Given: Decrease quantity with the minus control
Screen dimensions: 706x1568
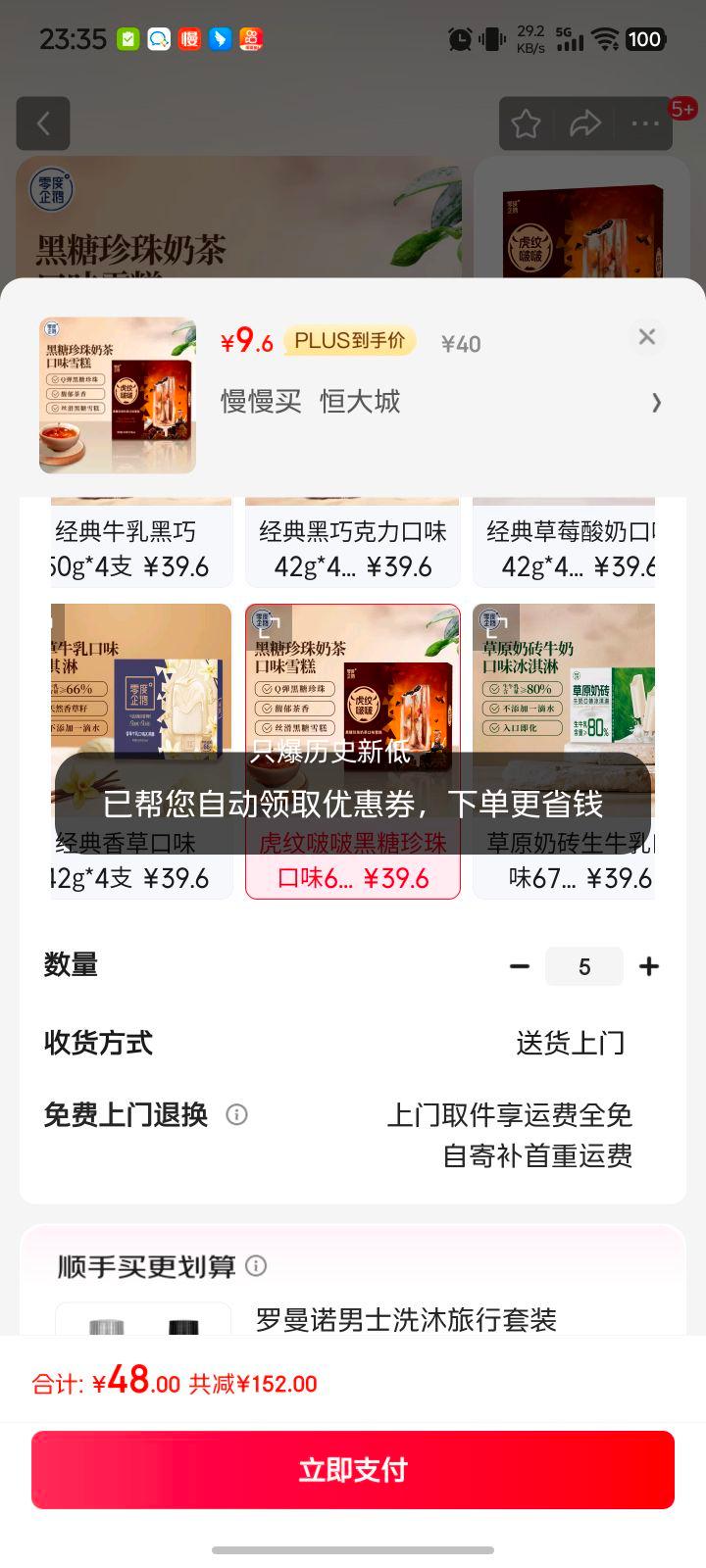Looking at the screenshot, I should tap(520, 966).
